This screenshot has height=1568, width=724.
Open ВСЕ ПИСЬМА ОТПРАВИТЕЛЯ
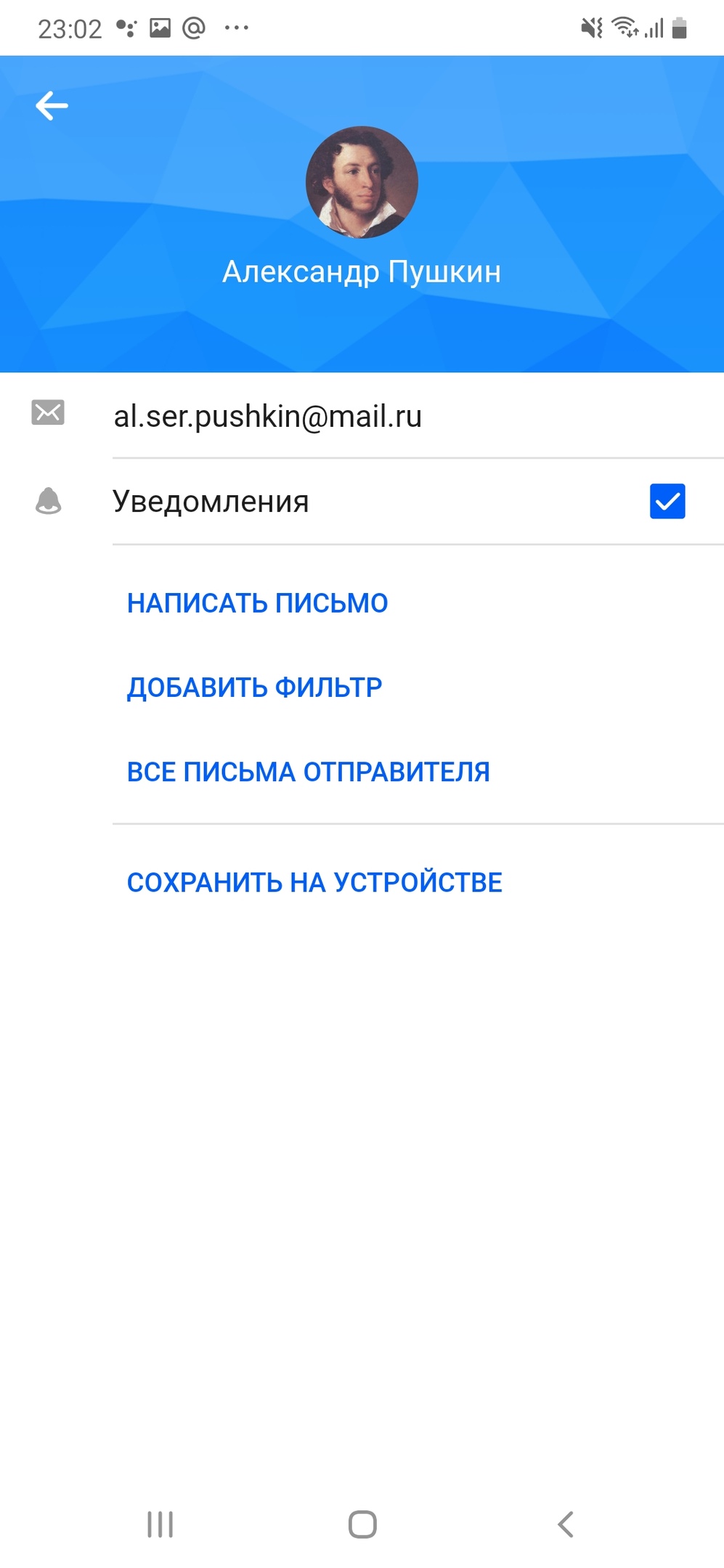click(x=308, y=772)
